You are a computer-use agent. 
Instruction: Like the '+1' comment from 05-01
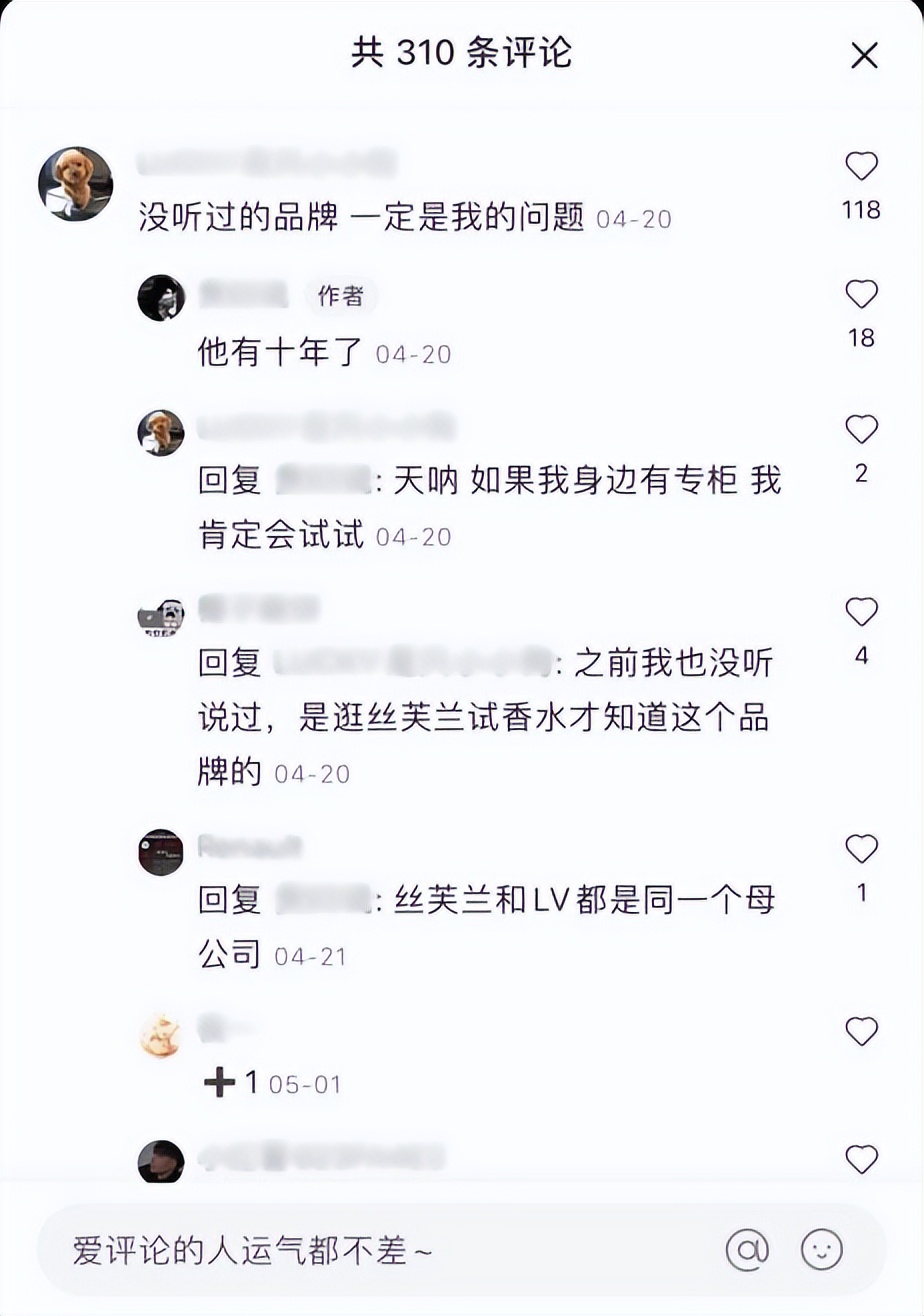[861, 1031]
